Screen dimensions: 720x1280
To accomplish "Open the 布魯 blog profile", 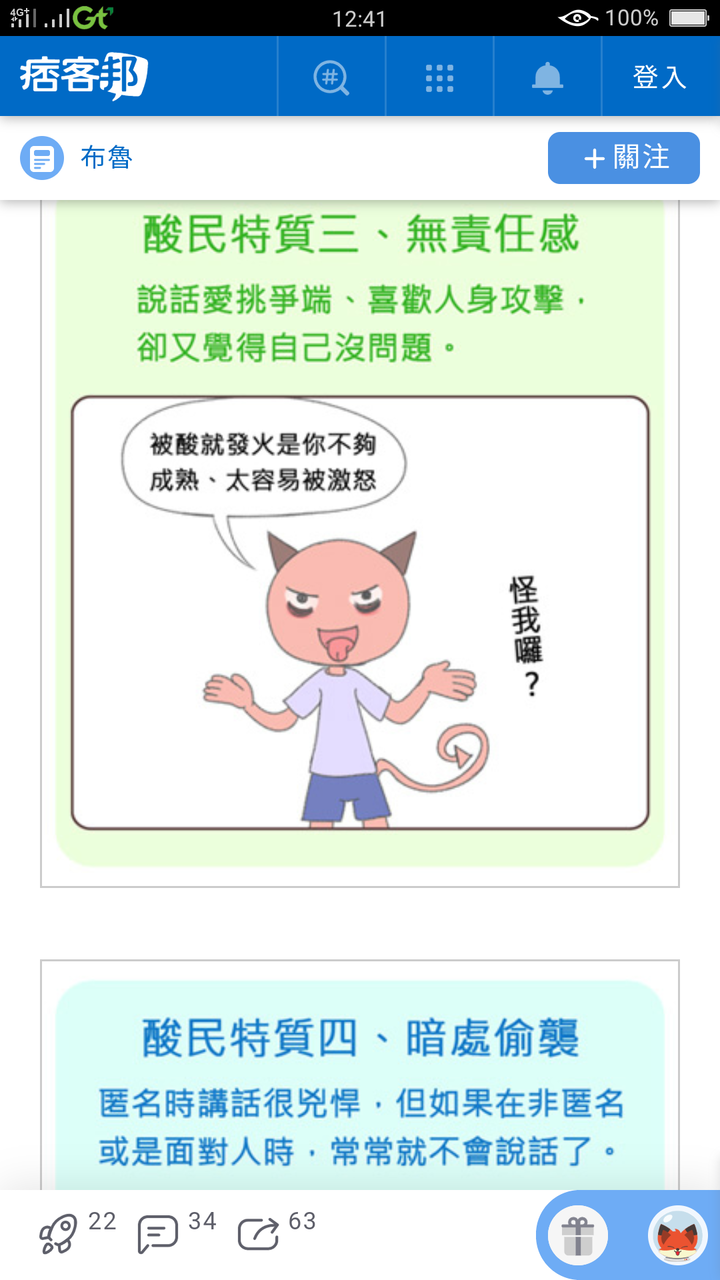I will pyautogui.click(x=106, y=158).
